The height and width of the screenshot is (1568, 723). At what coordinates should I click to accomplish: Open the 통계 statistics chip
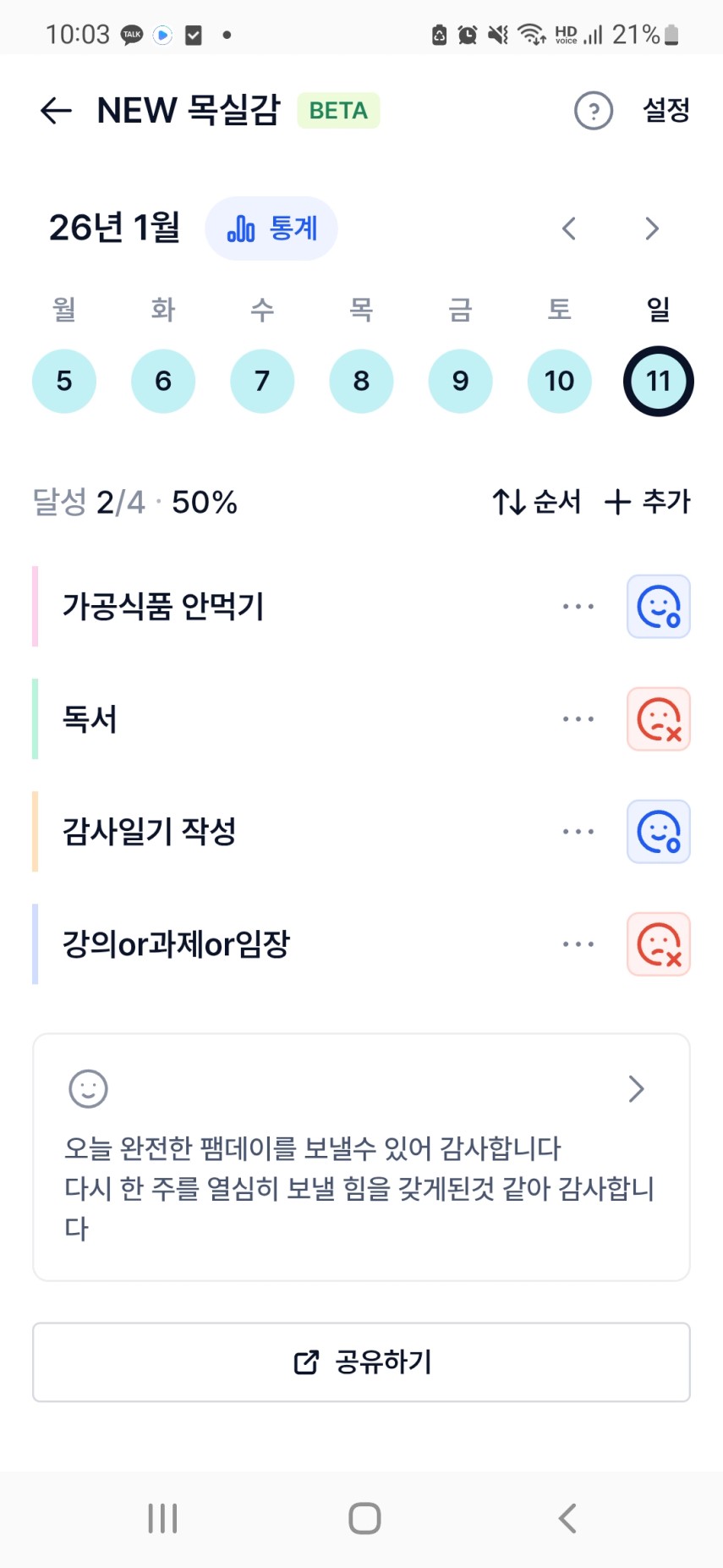271,228
